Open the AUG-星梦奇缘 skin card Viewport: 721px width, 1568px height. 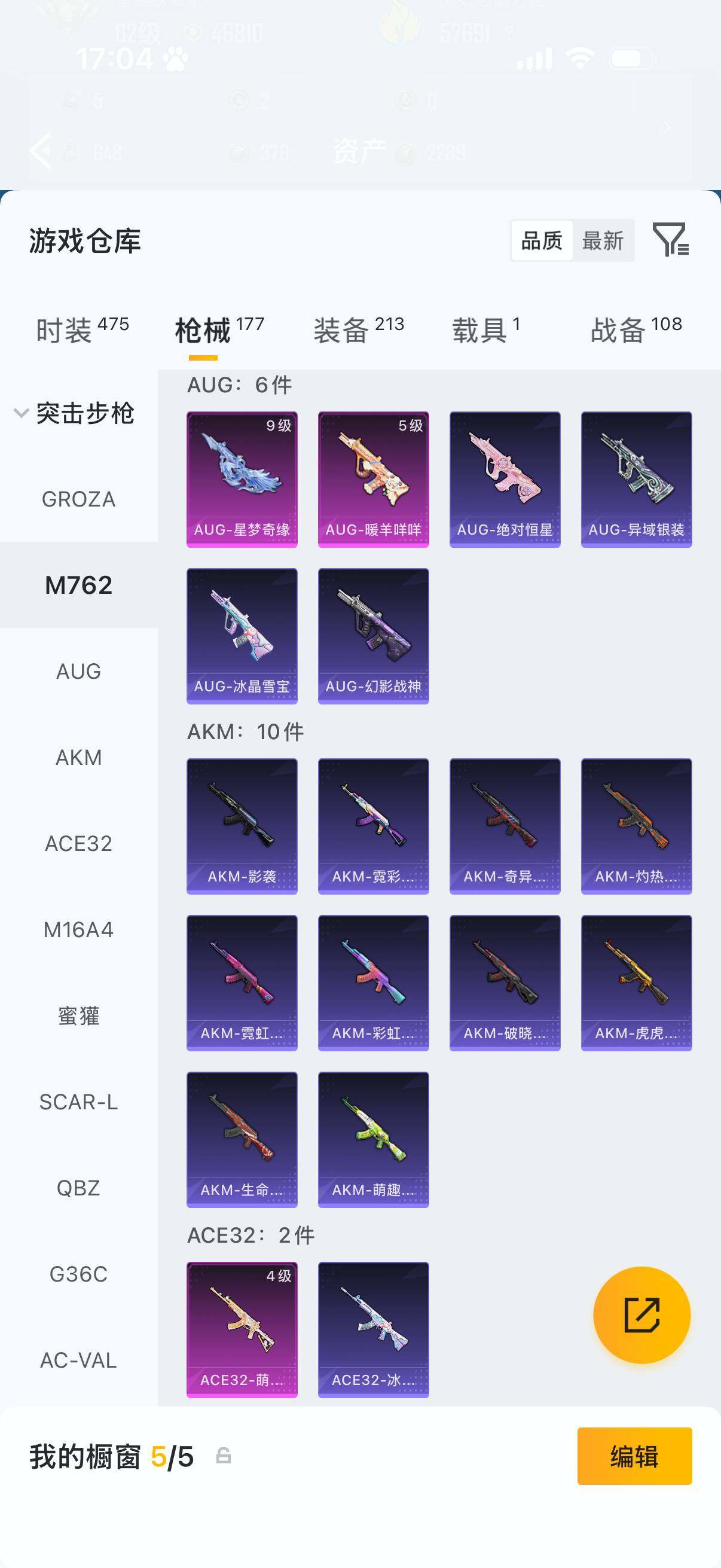click(x=242, y=480)
